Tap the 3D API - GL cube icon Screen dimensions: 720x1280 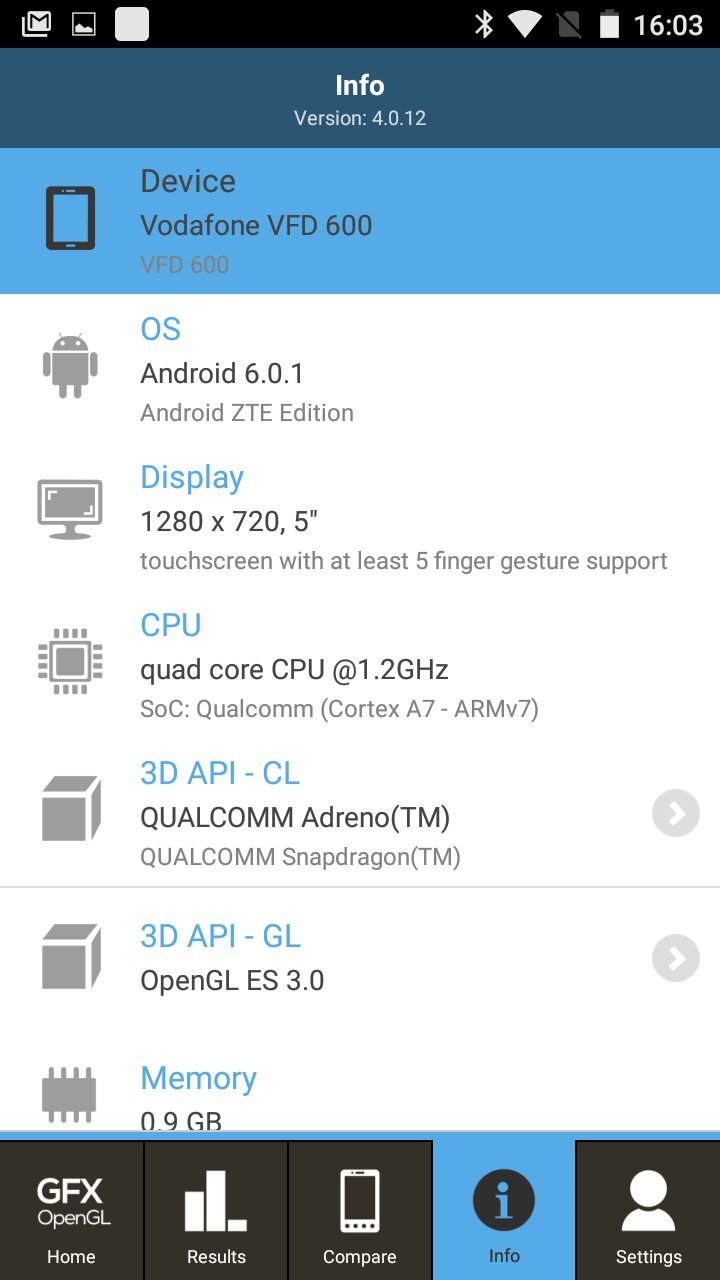point(70,956)
